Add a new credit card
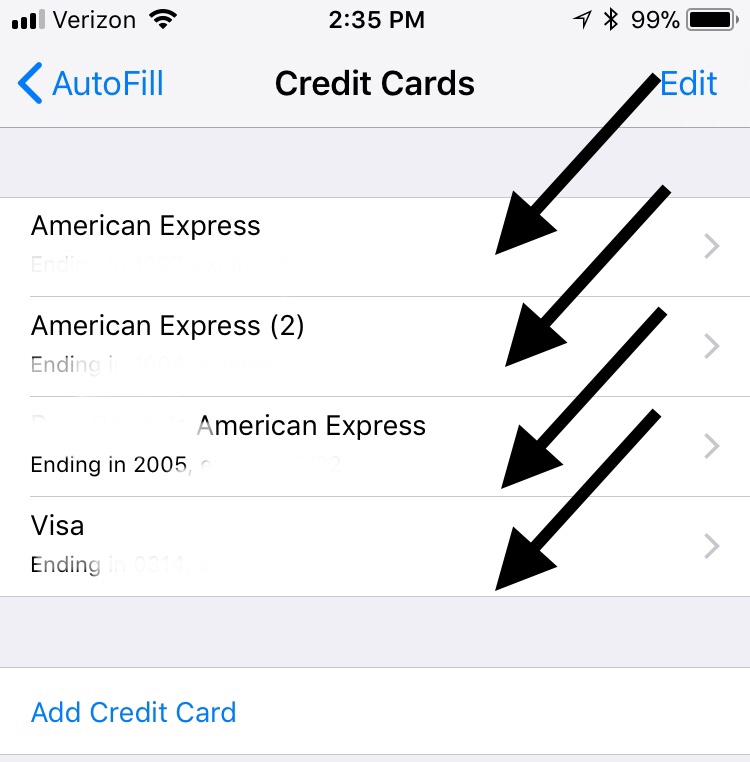The height and width of the screenshot is (762, 750). click(x=134, y=712)
